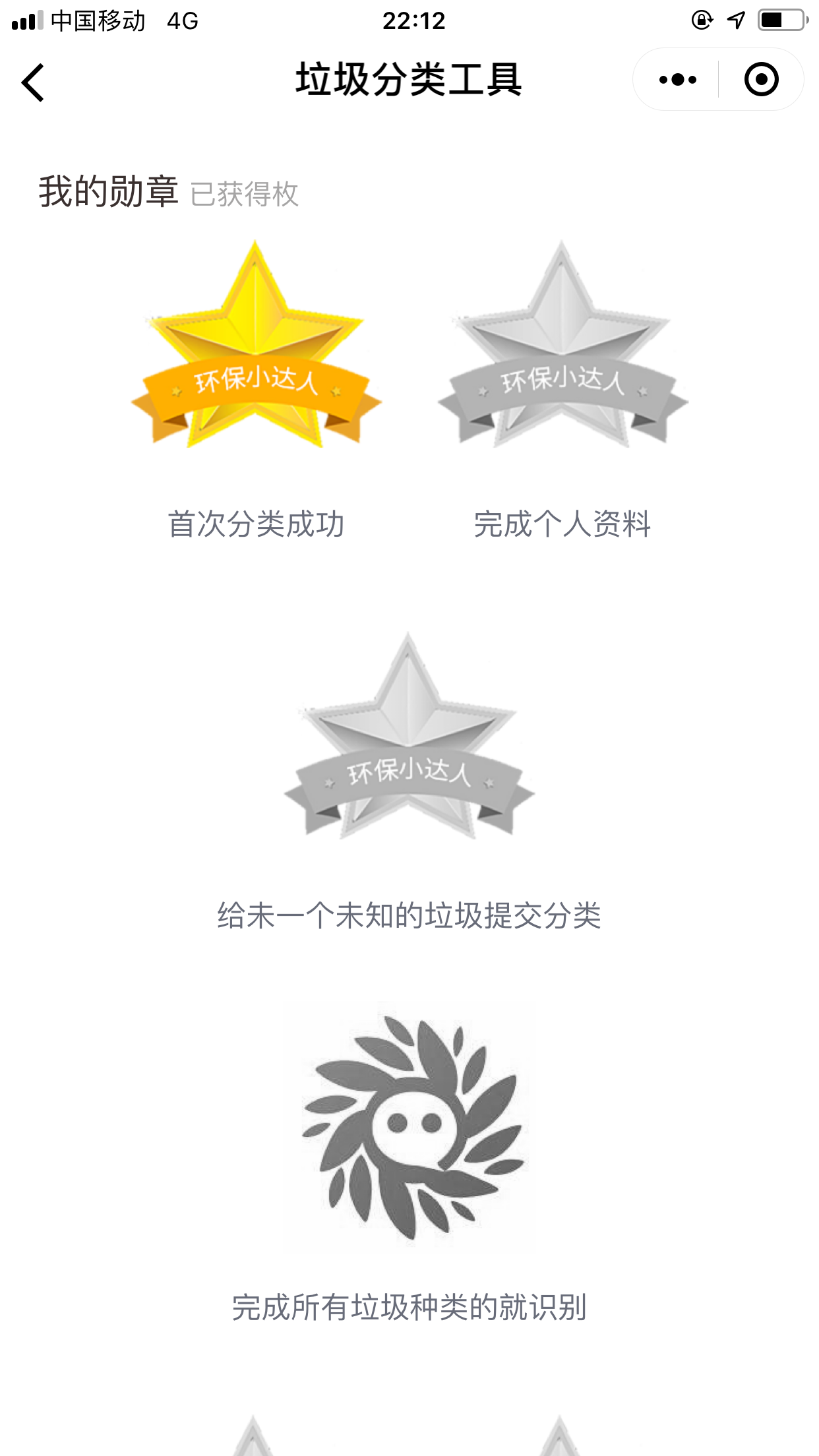Open the mini program more-options menu

tap(677, 80)
